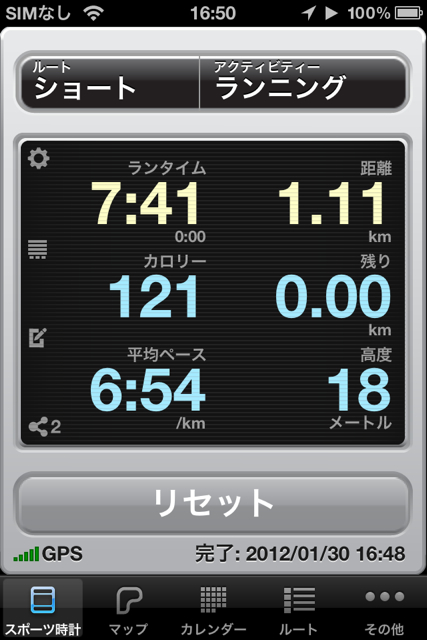
Task: Open the lap list icon
Action: pyautogui.click(x=38, y=249)
